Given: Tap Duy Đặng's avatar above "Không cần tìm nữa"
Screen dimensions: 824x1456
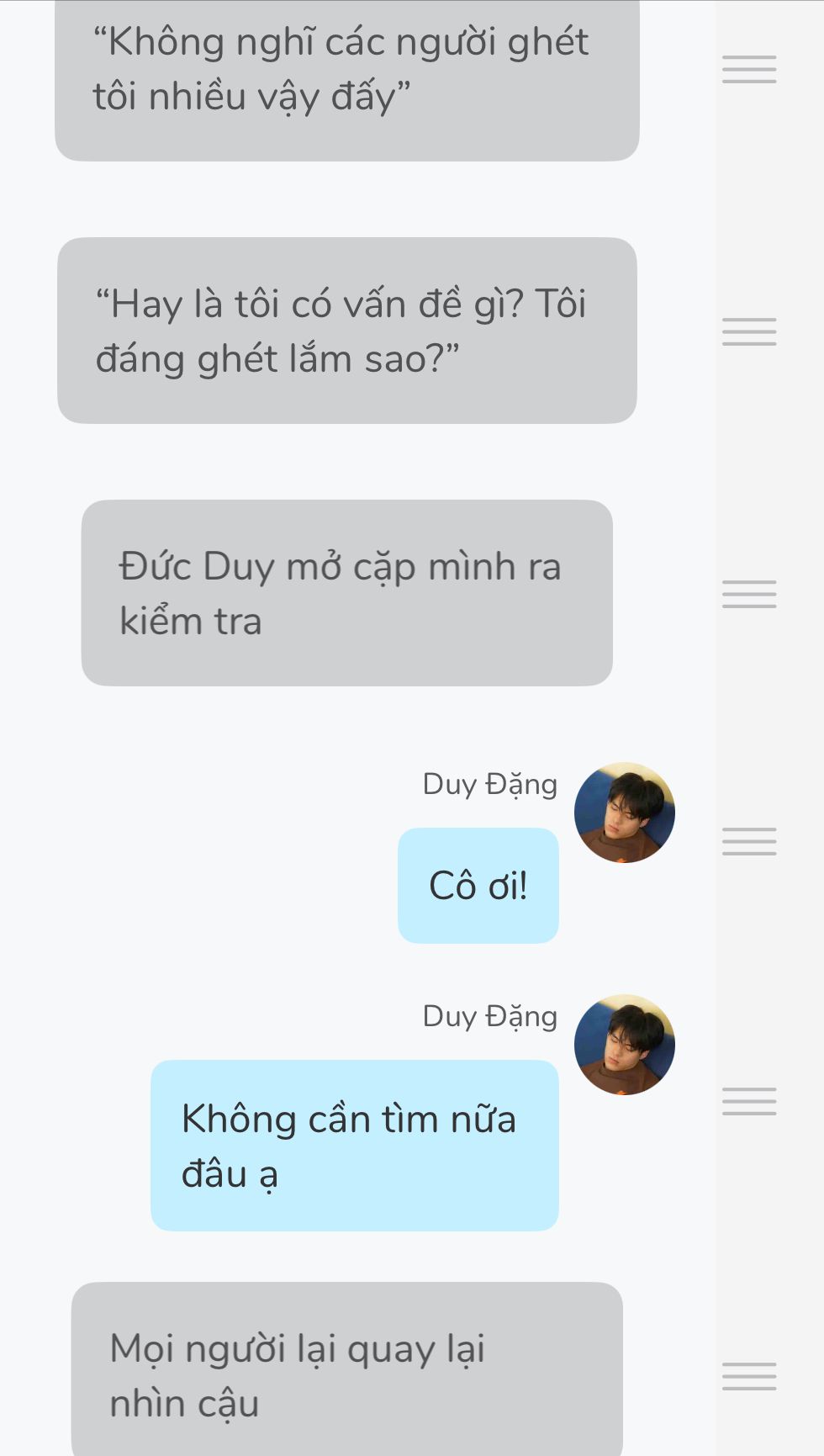Looking at the screenshot, I should point(624,1045).
